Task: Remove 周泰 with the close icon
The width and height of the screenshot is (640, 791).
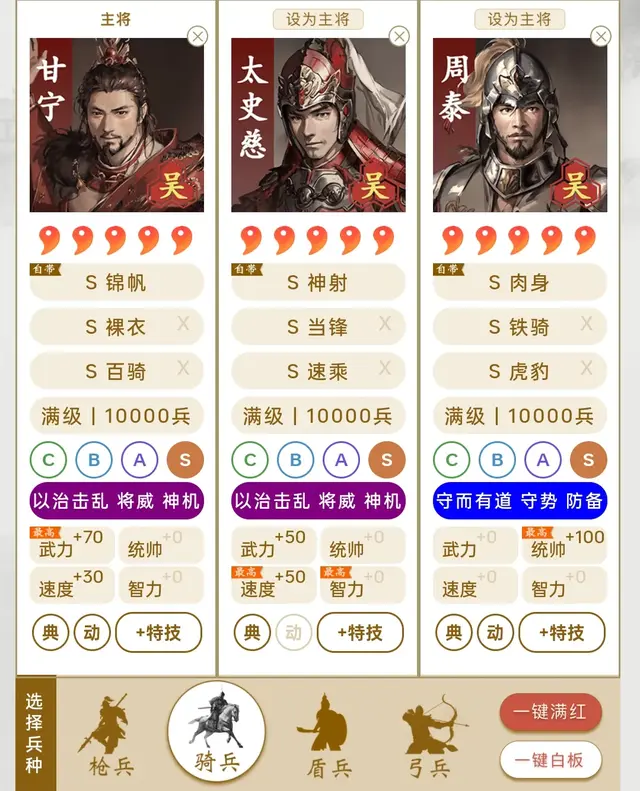Action: tap(600, 37)
